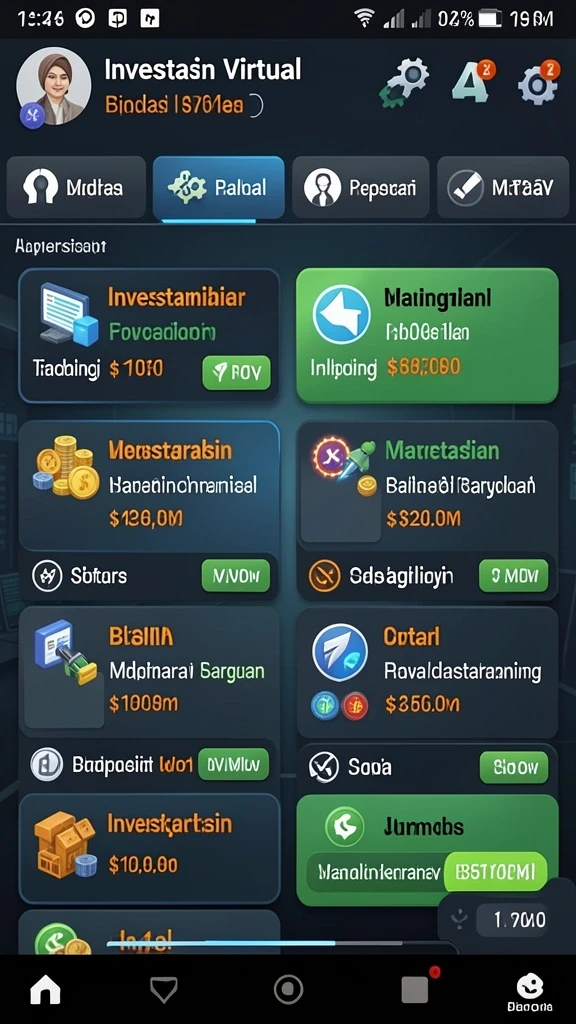
Task: Open the Inveskartsin boxes card
Action: tap(150, 848)
